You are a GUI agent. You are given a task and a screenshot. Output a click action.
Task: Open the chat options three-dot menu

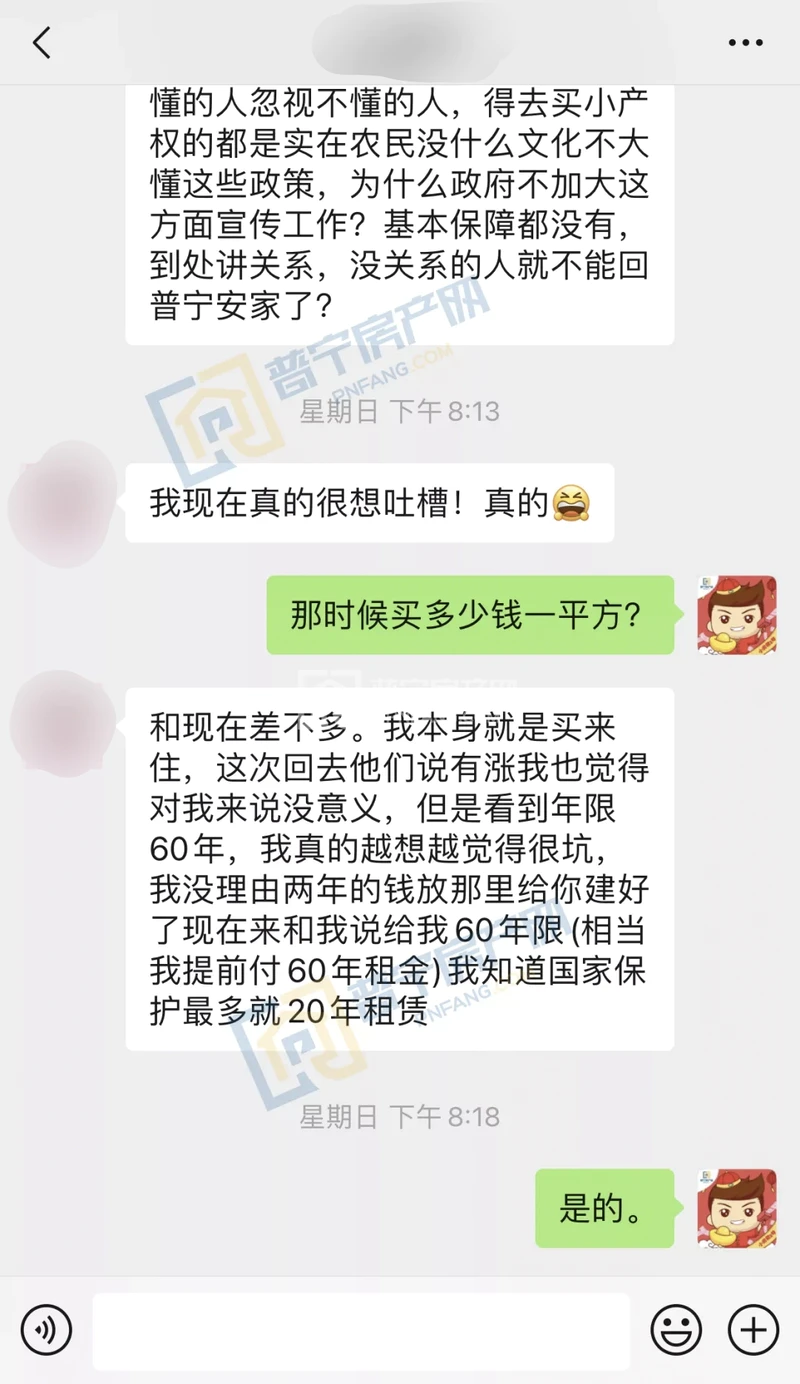(745, 43)
